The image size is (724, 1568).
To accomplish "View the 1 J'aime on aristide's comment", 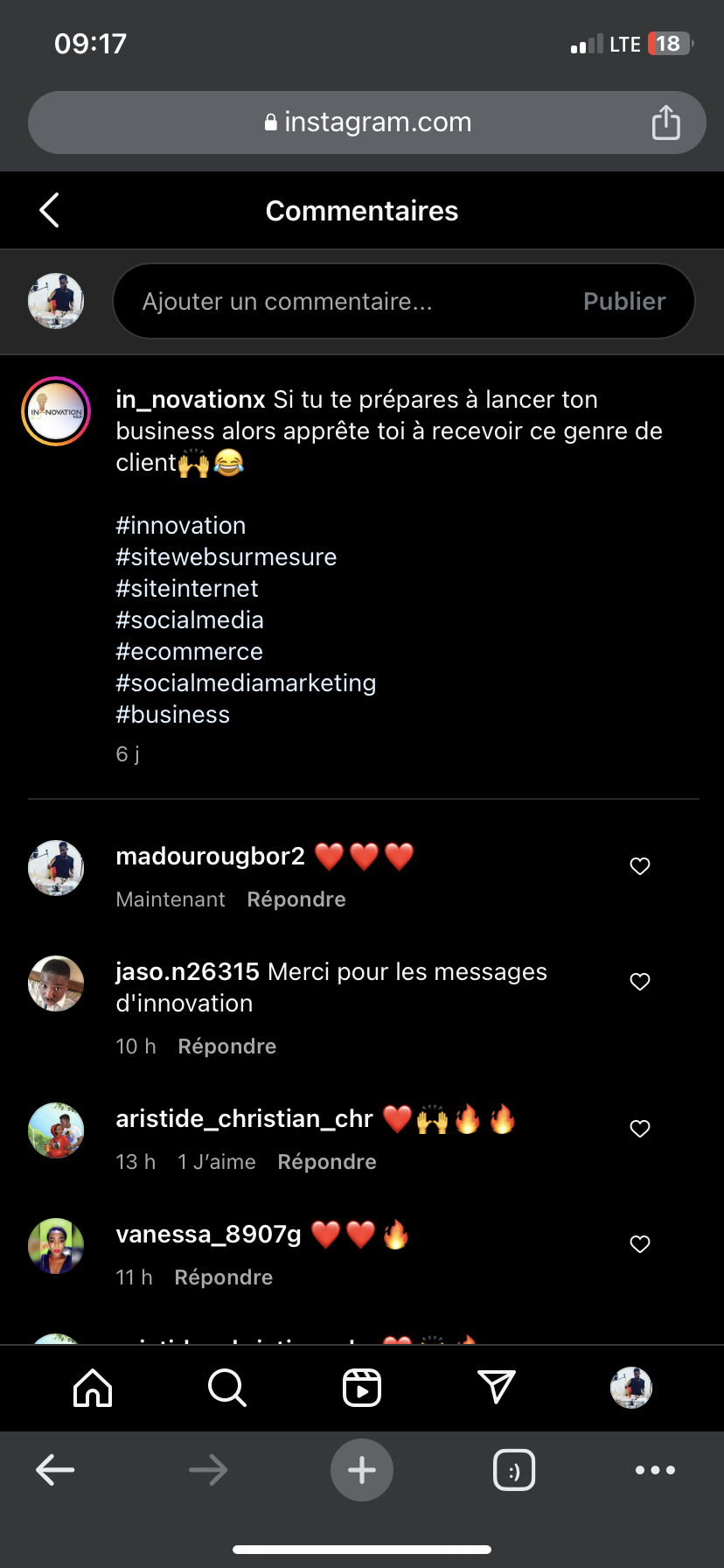I will (x=217, y=1162).
